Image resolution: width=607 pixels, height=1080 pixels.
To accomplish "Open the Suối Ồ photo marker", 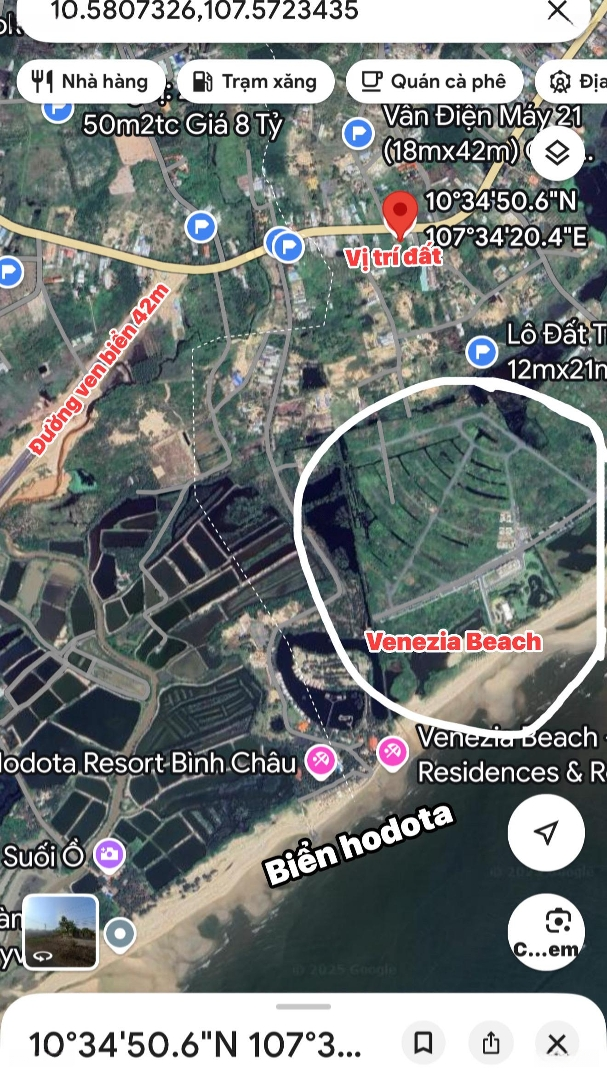I will click(x=108, y=853).
